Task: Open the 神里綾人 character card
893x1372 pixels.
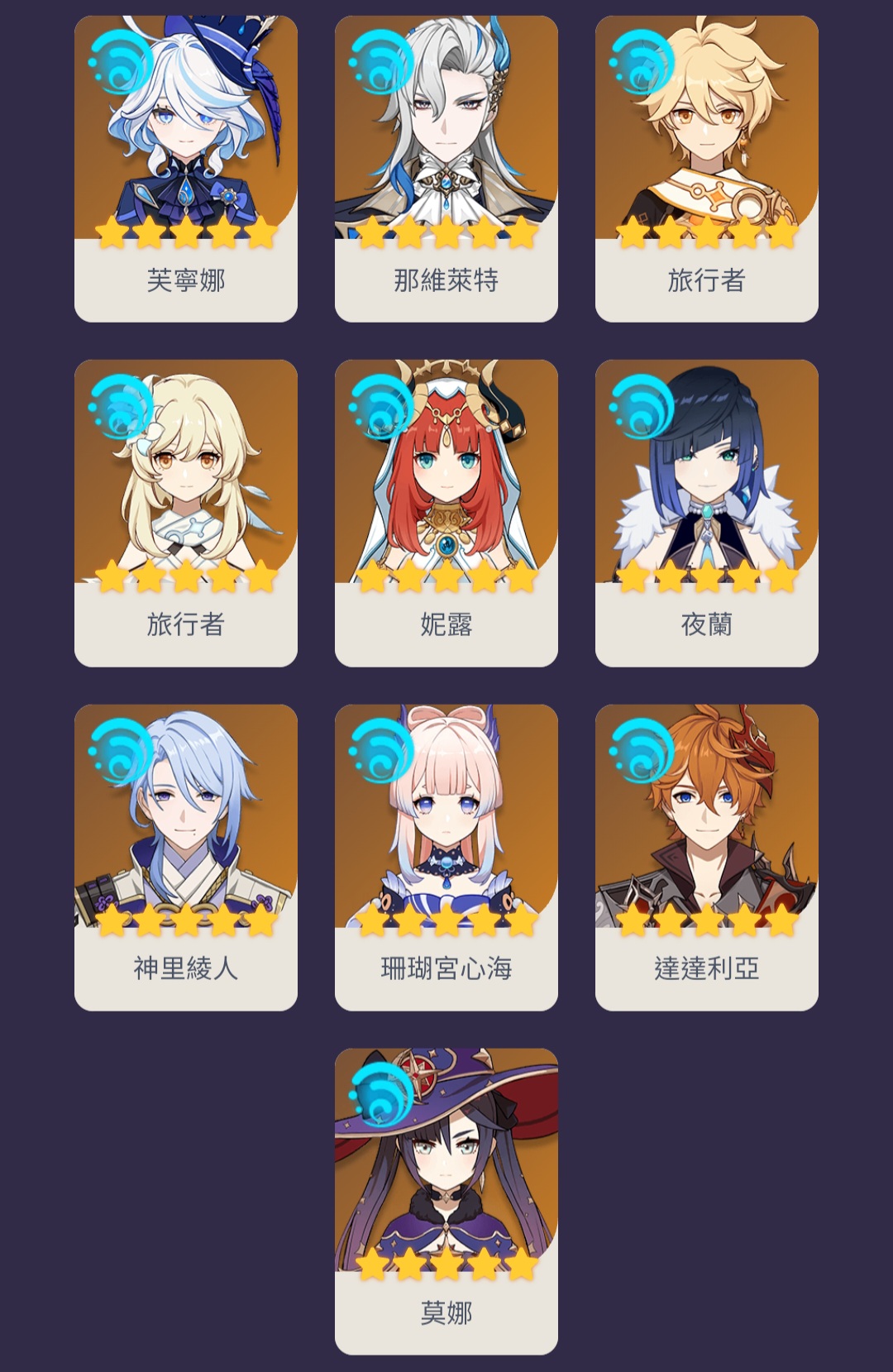Action: coord(185,857)
